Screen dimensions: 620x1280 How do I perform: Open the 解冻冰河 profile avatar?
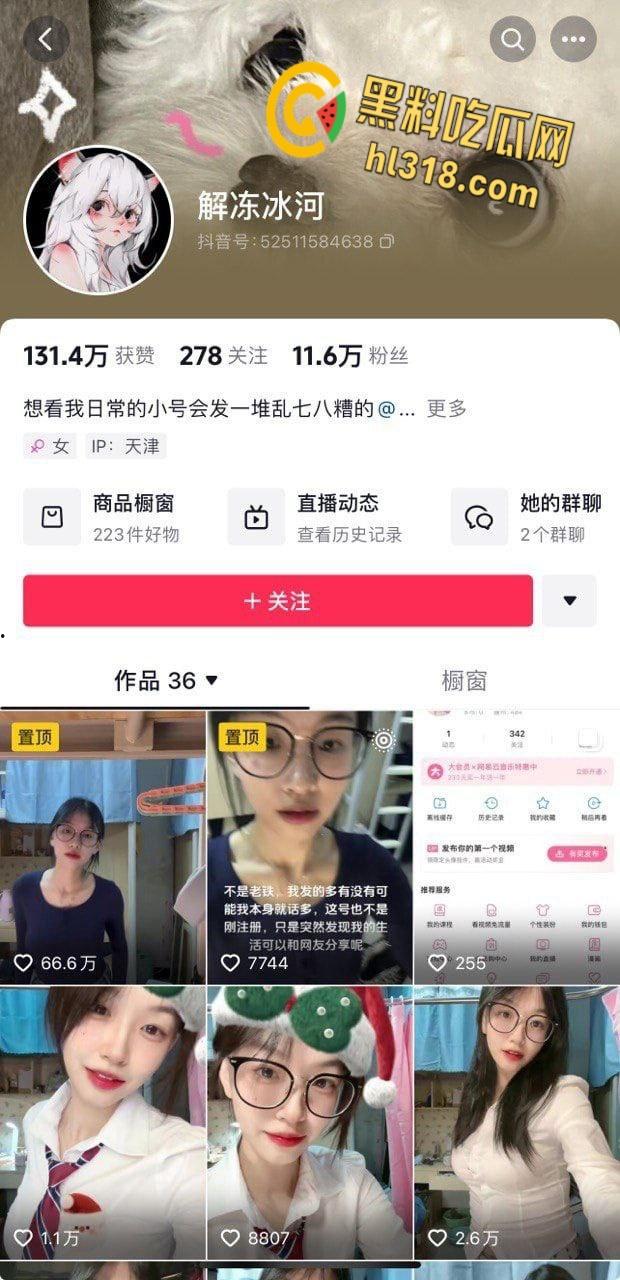[98, 220]
